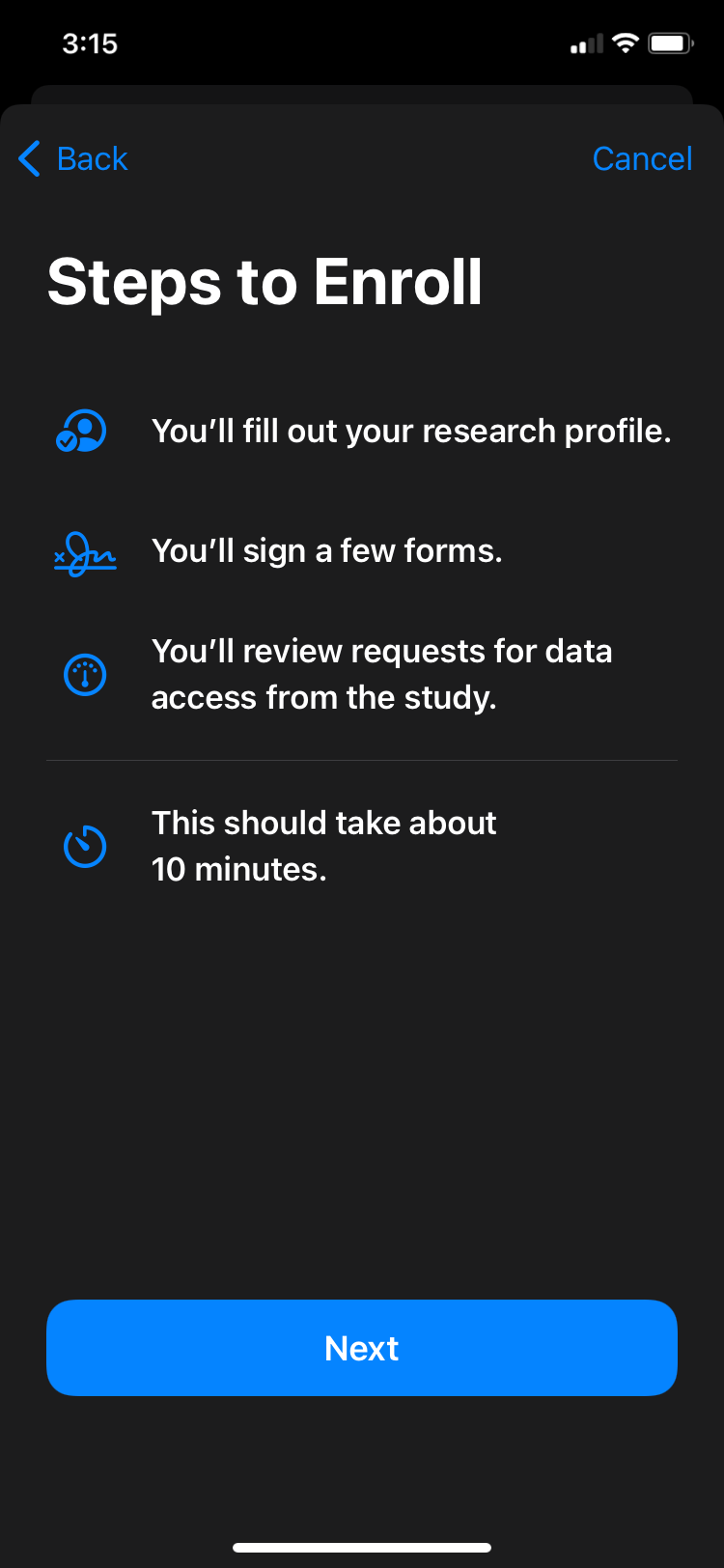Tap the Wi-Fi icon in the status bar
Image resolution: width=724 pixels, height=1568 pixels.
[625, 42]
